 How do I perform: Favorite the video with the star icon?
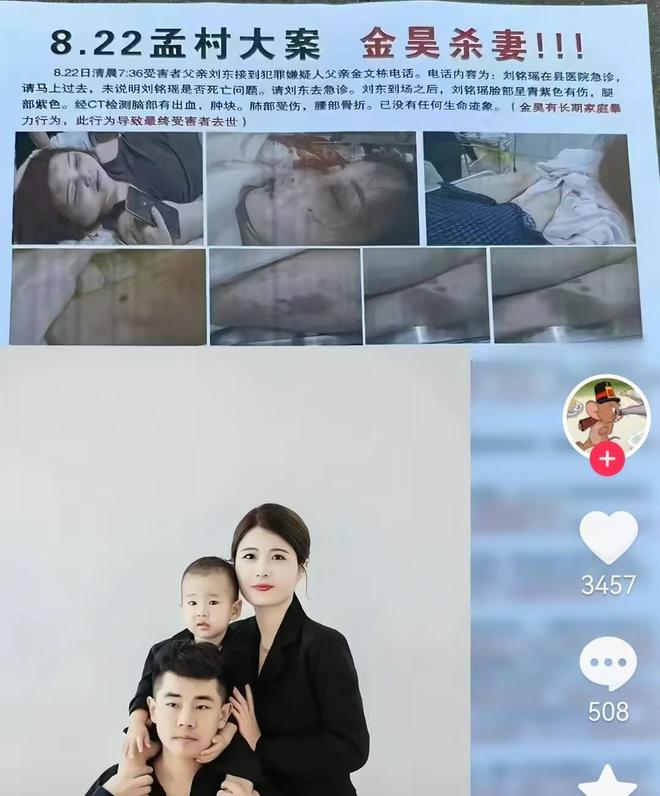608,782
